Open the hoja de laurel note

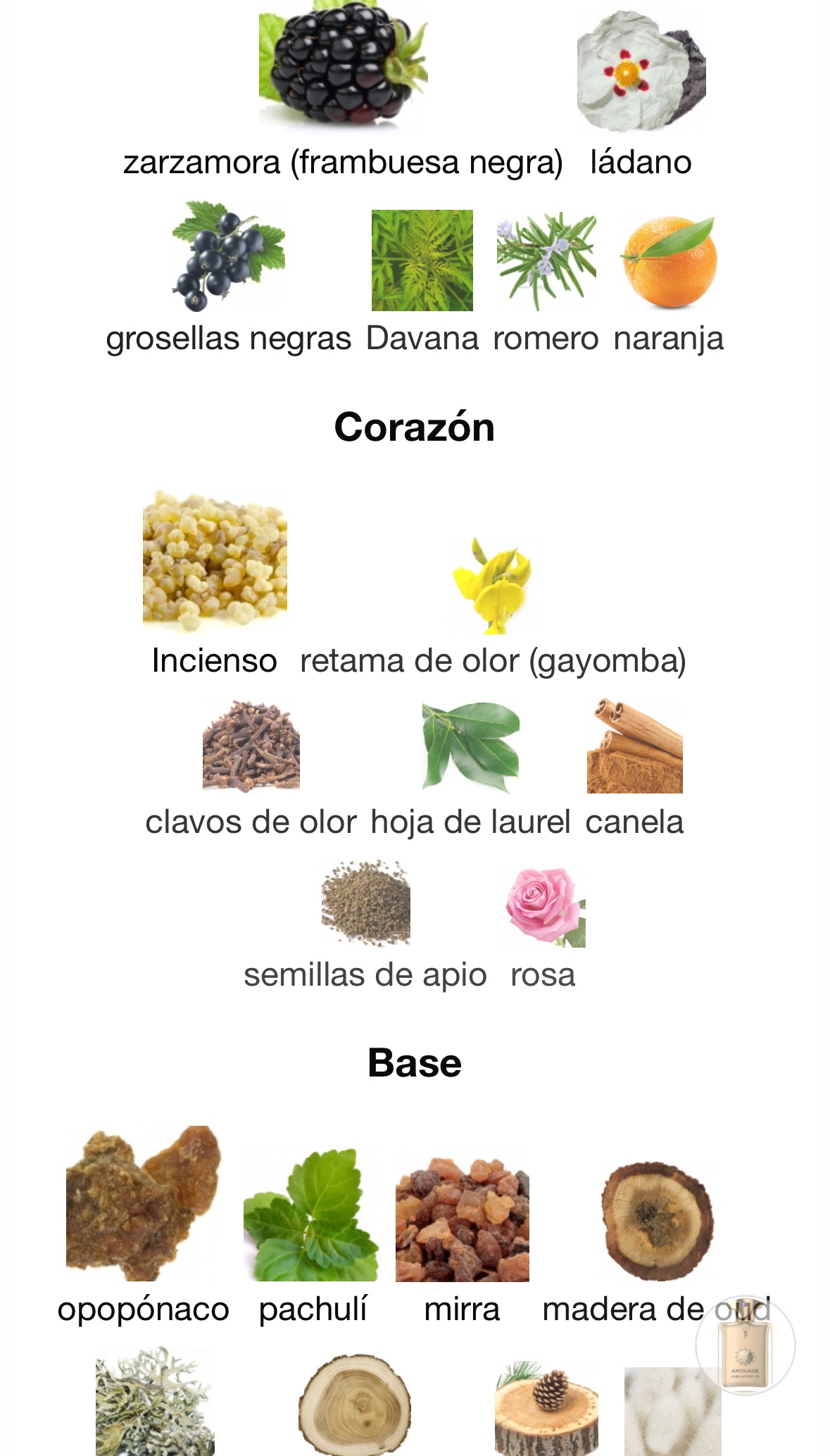(470, 746)
